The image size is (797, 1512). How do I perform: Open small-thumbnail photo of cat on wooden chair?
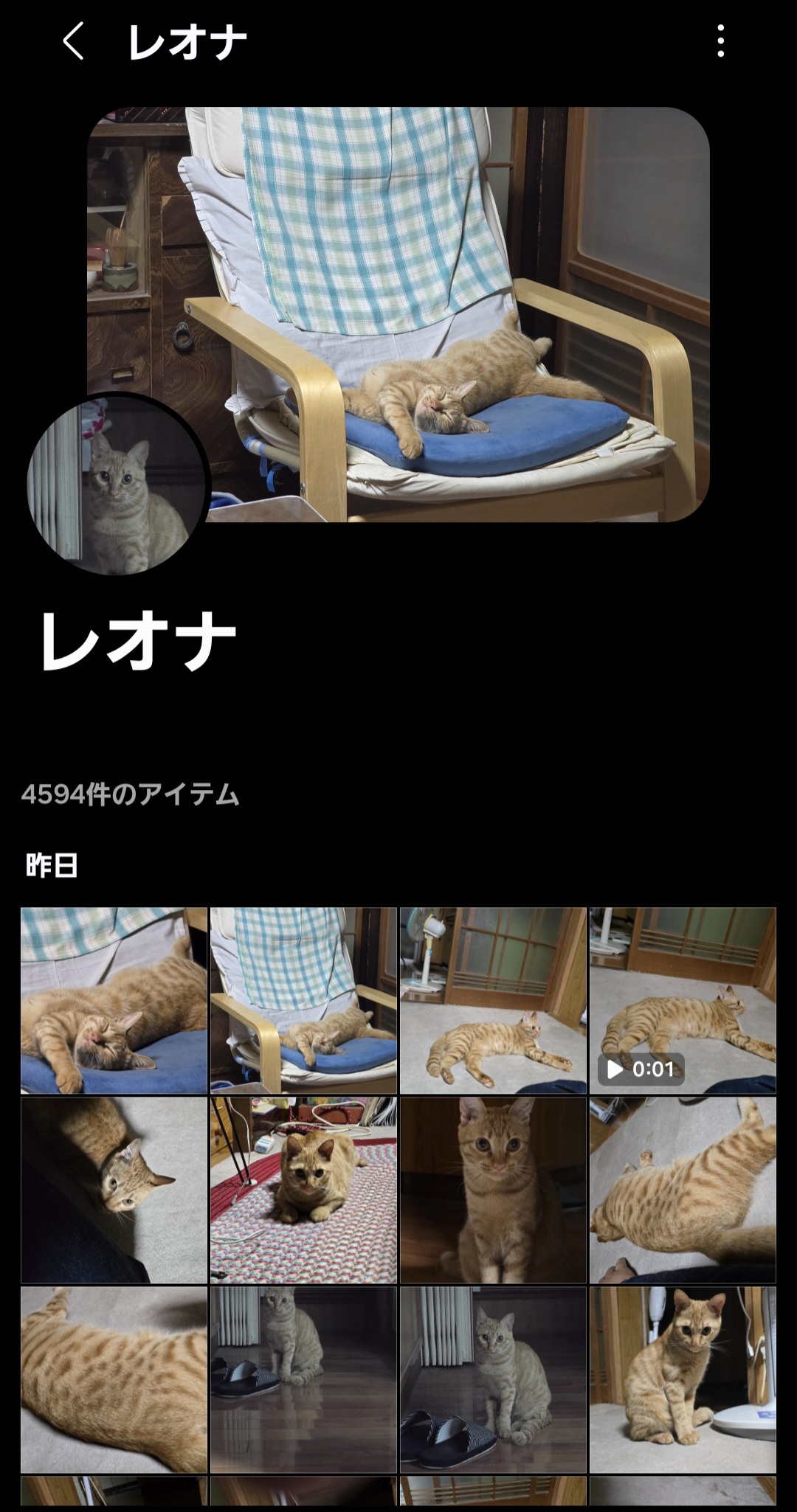coord(303,1000)
